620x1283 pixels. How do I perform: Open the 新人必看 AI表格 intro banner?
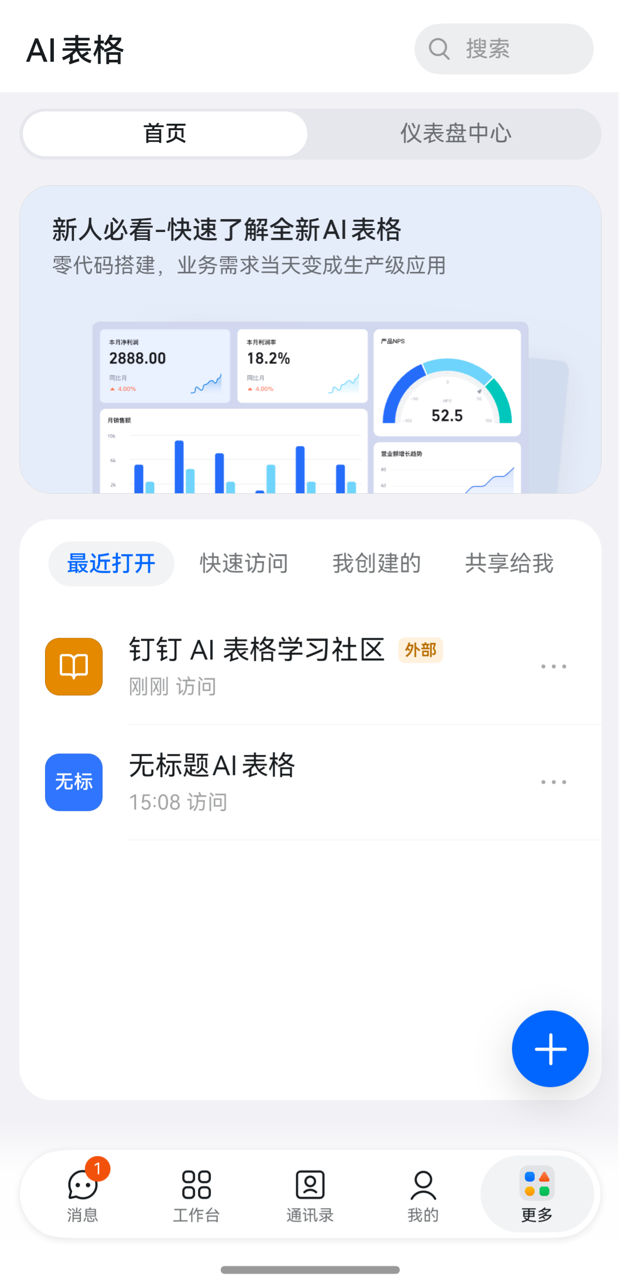pos(310,338)
